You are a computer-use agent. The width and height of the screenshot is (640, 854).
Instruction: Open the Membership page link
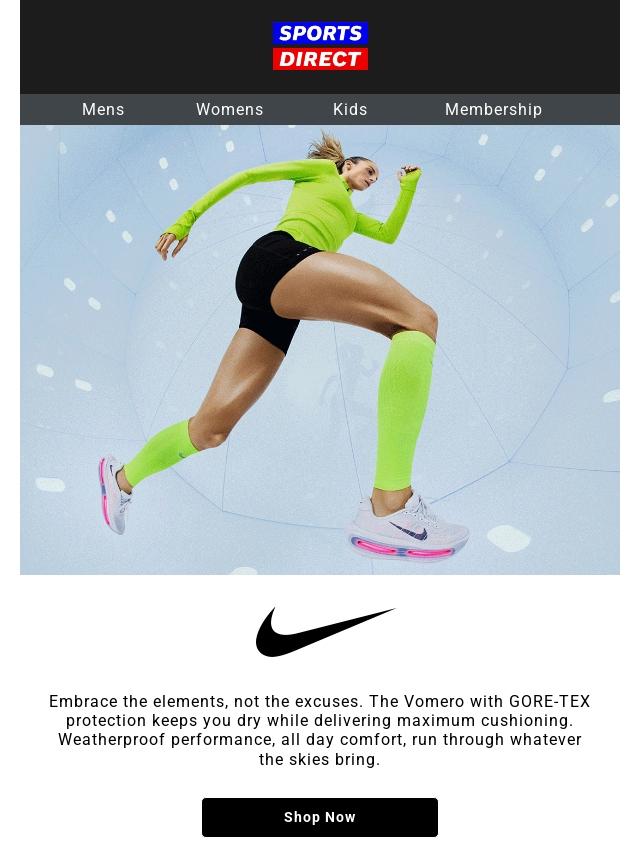pos(493,110)
